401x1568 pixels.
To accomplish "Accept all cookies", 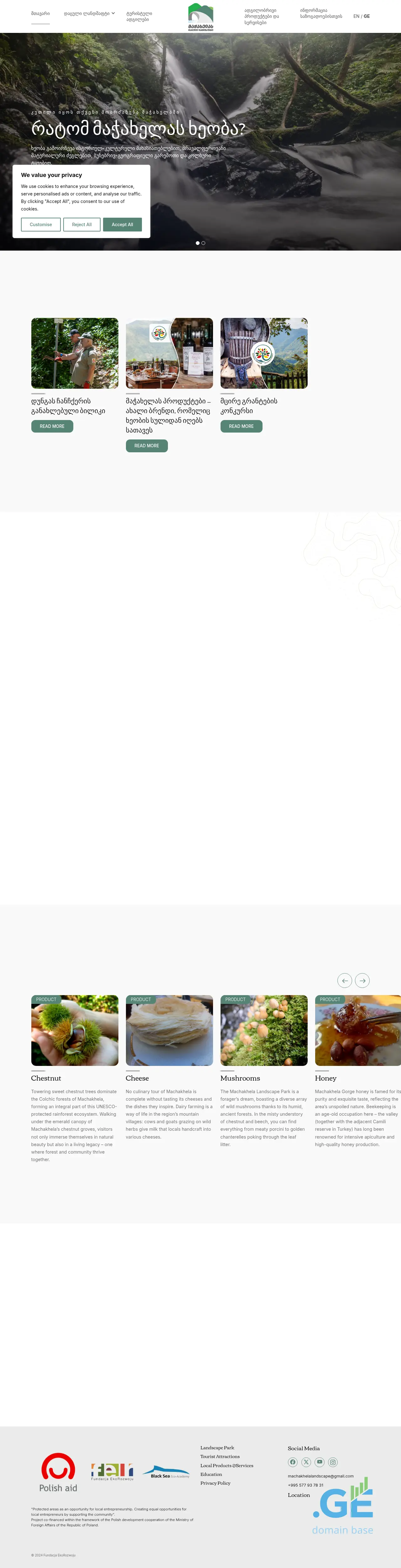I will 122,225.
